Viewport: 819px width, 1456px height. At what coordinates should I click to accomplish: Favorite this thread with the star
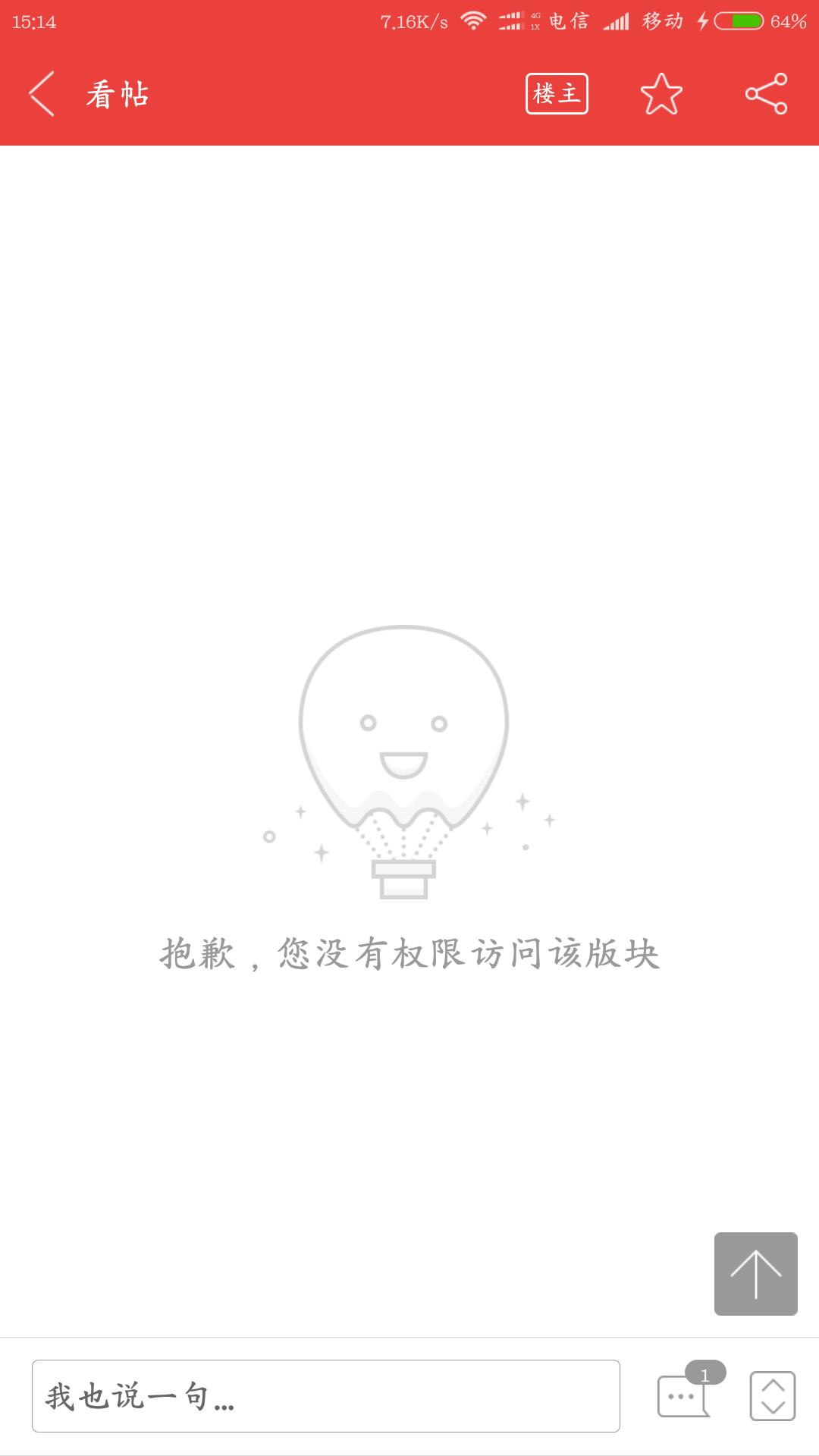(x=661, y=94)
